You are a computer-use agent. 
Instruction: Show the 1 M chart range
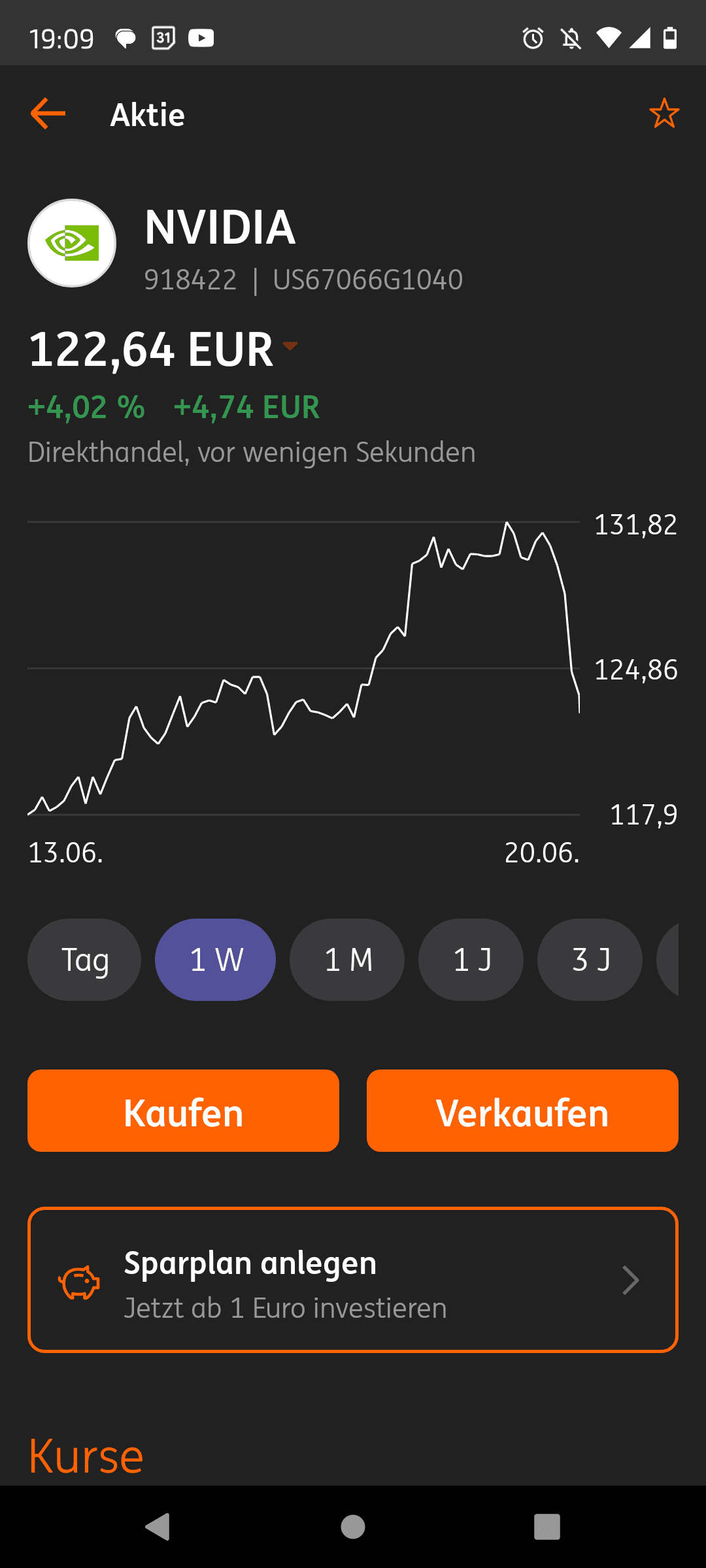(347, 960)
